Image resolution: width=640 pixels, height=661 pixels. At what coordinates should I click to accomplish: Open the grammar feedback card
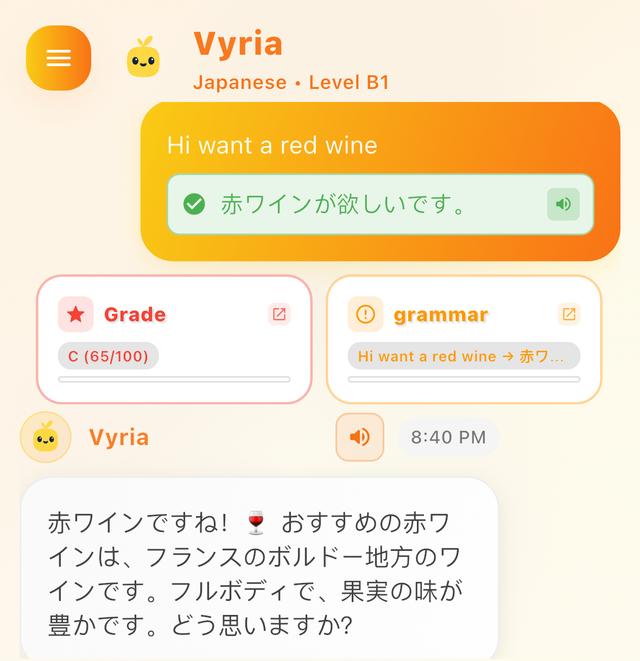(x=568, y=314)
